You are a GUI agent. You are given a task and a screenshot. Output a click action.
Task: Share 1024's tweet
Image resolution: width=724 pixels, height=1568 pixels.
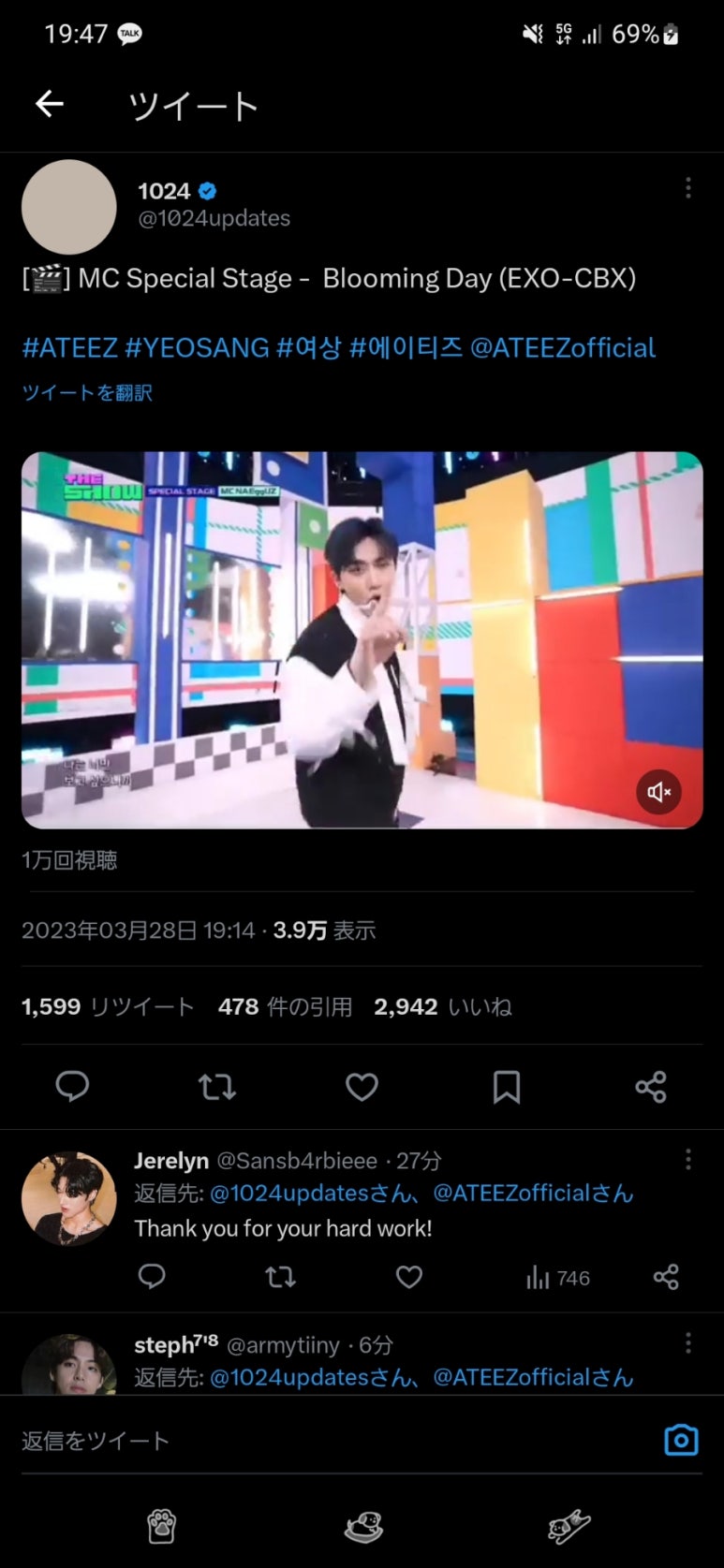pos(650,1086)
